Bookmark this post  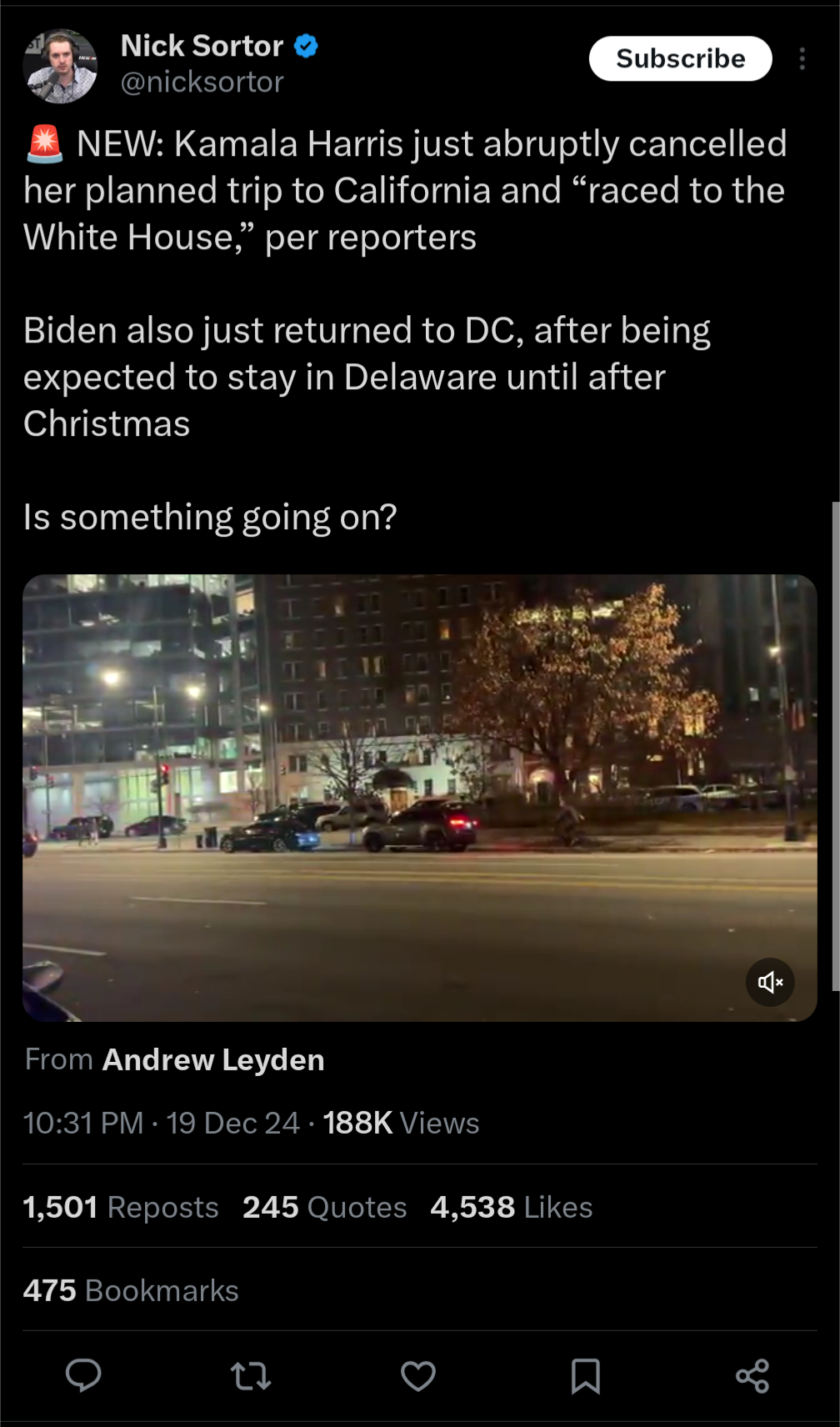[586, 1375]
